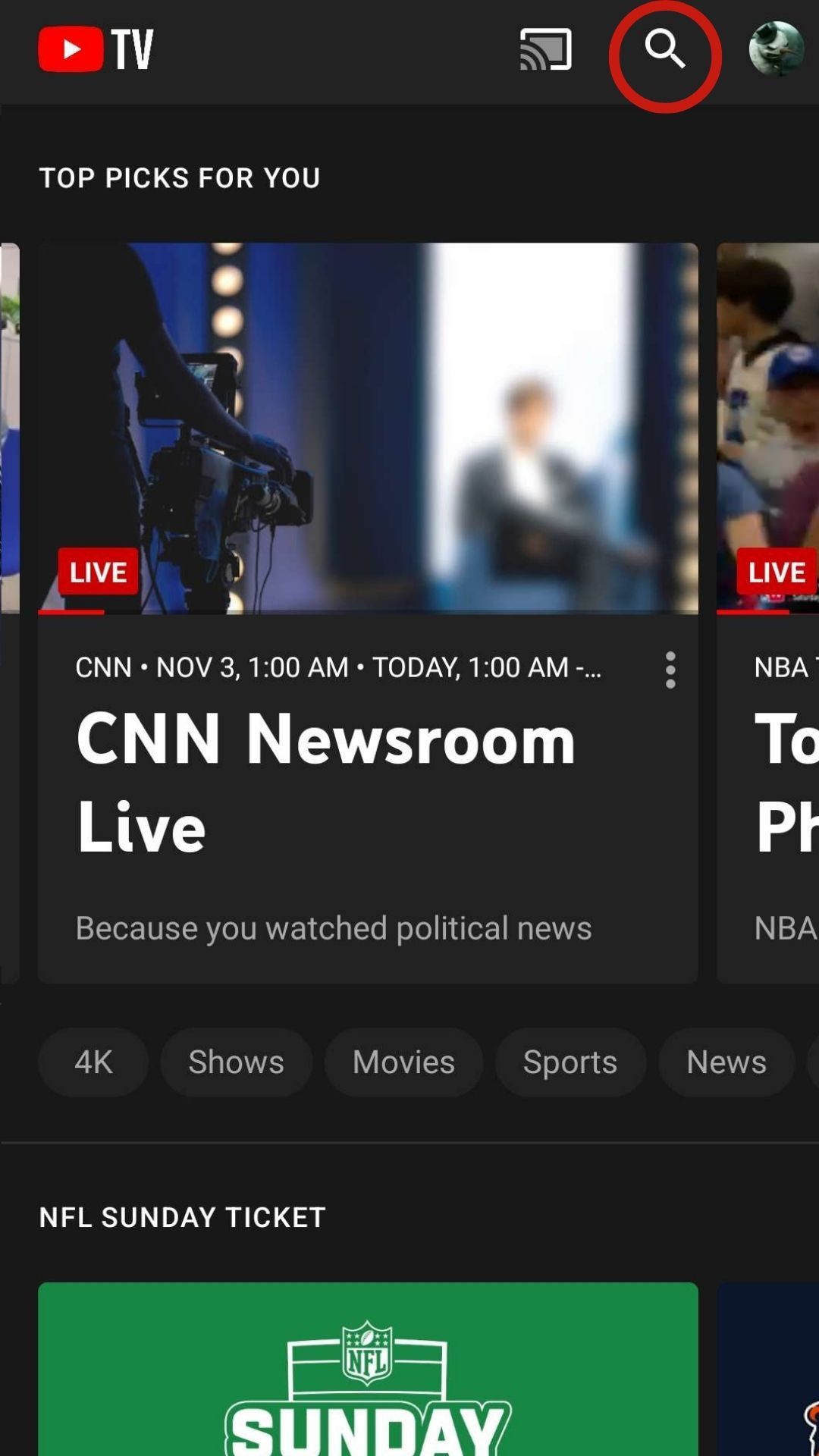Choose the Movies chip
819x1456 pixels.
tap(403, 1062)
